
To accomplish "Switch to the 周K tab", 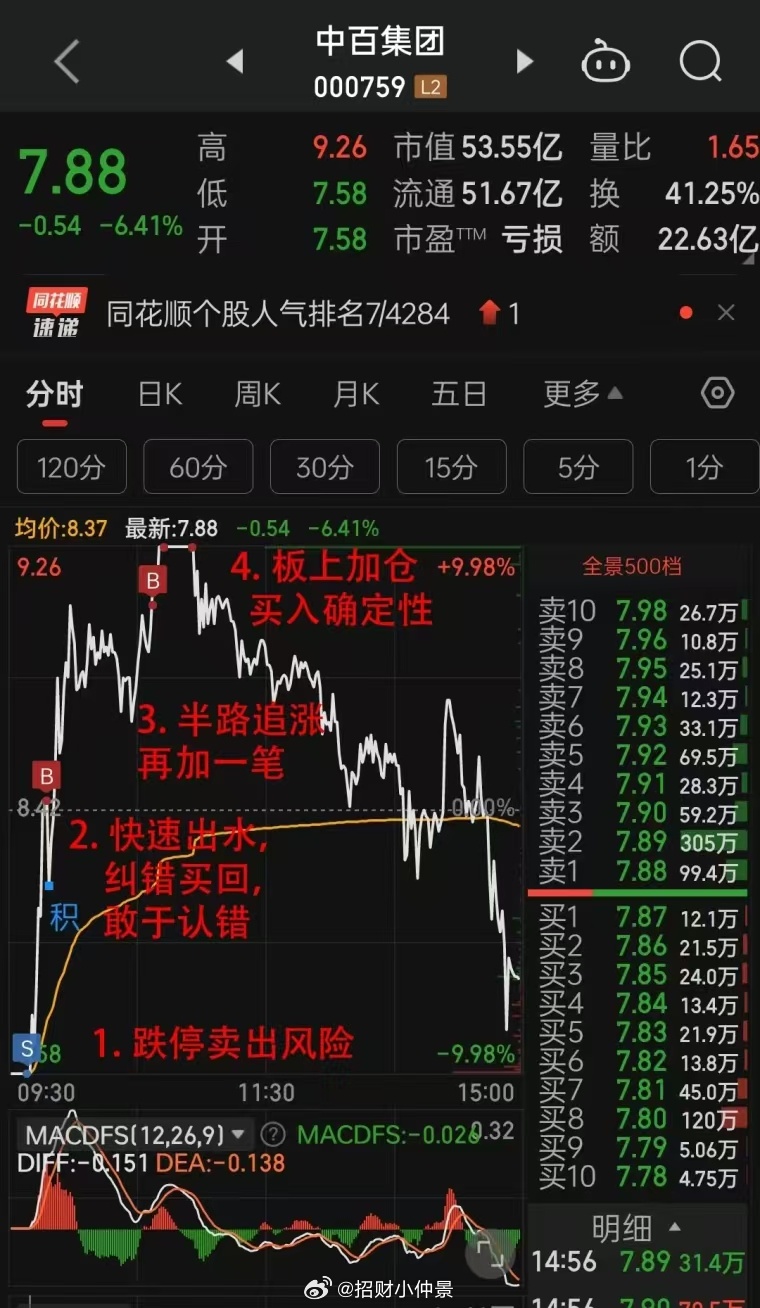I will [258, 394].
